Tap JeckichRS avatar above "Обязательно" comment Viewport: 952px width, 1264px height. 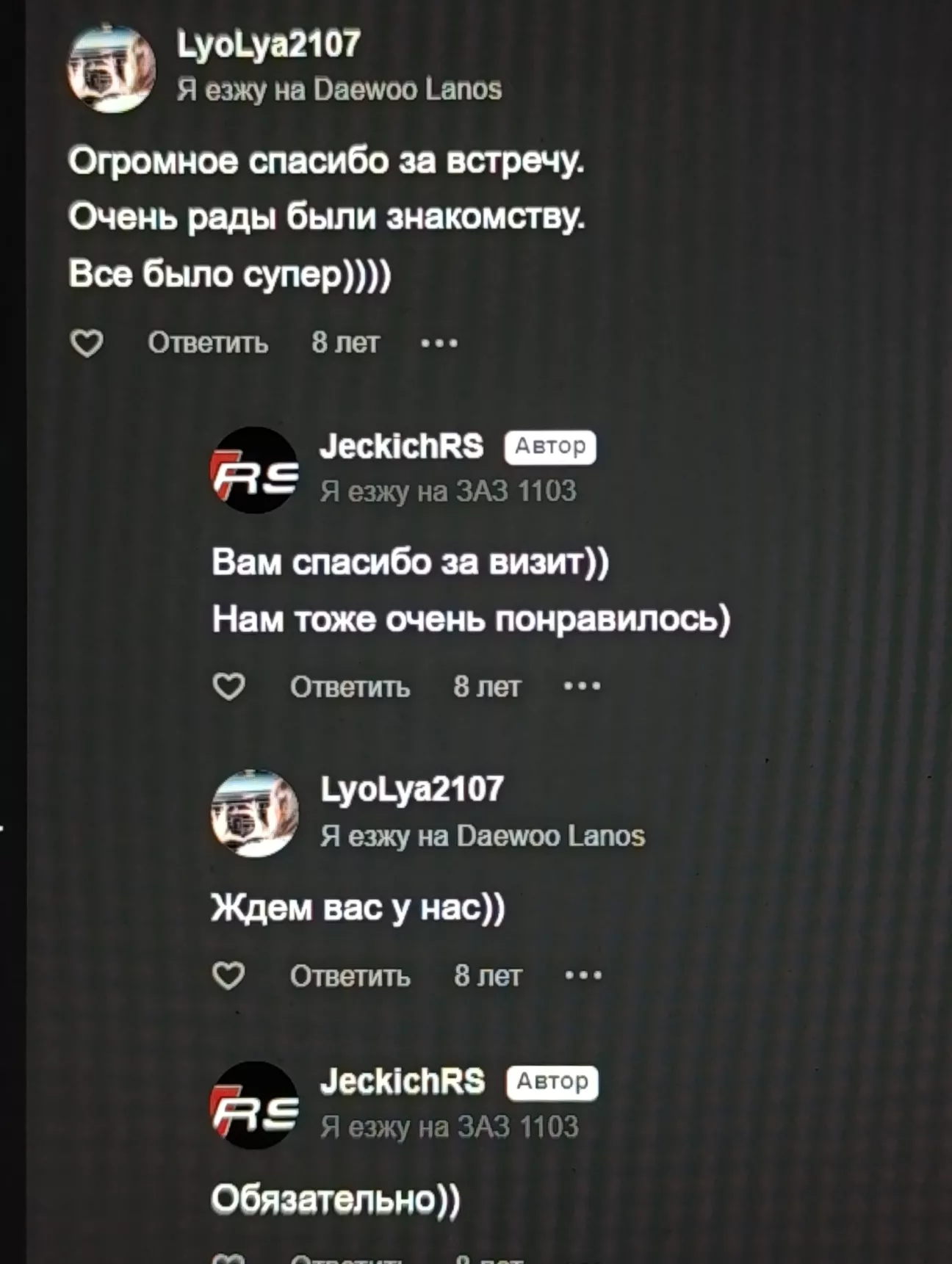255,1105
